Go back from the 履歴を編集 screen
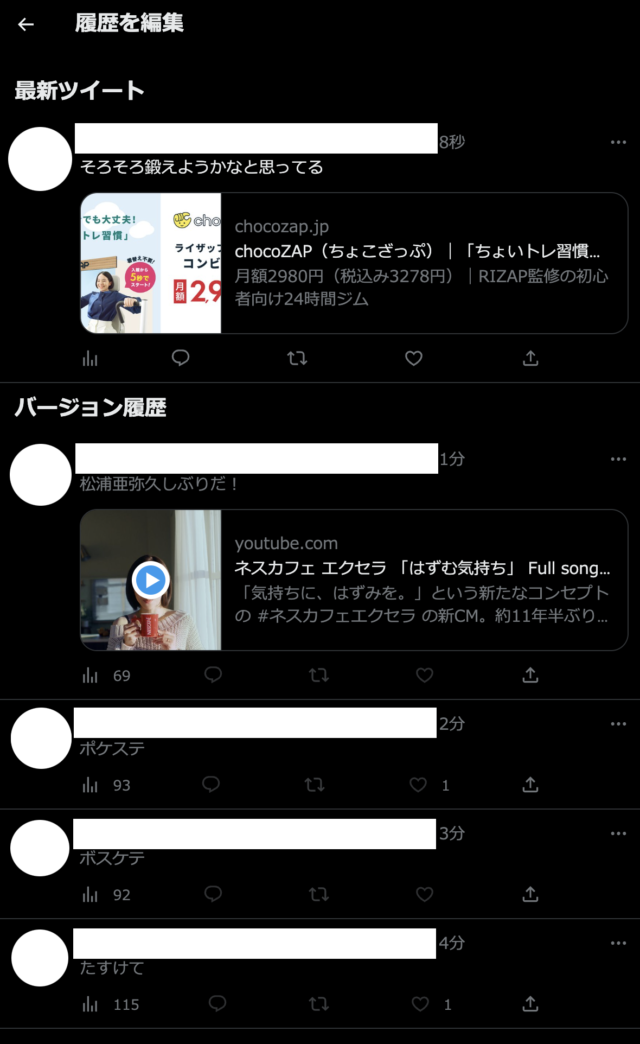 (x=26, y=25)
